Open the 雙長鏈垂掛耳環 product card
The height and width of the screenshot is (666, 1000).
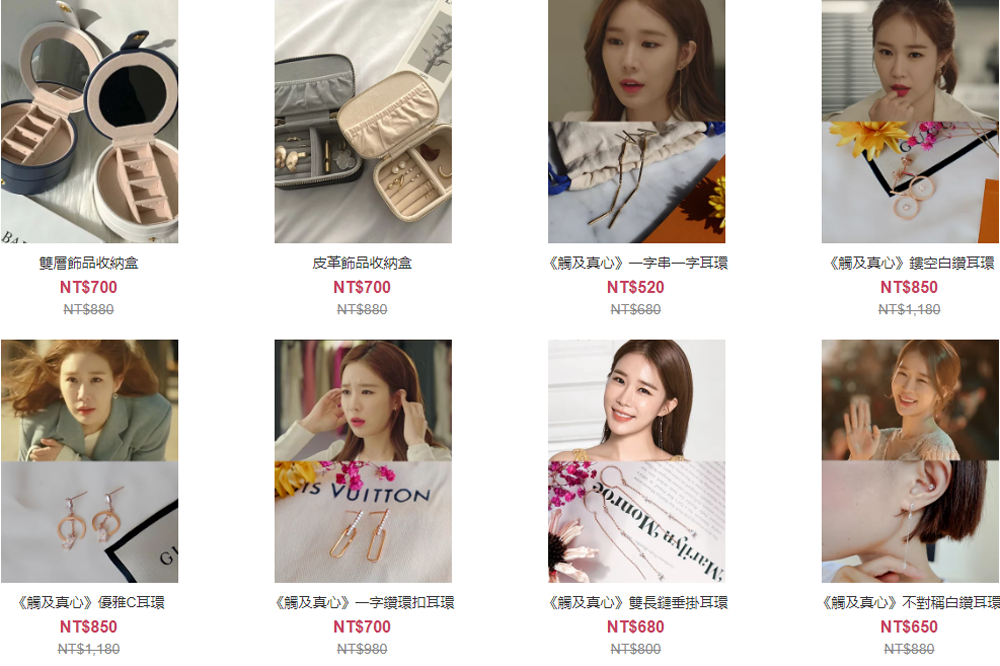(636, 462)
